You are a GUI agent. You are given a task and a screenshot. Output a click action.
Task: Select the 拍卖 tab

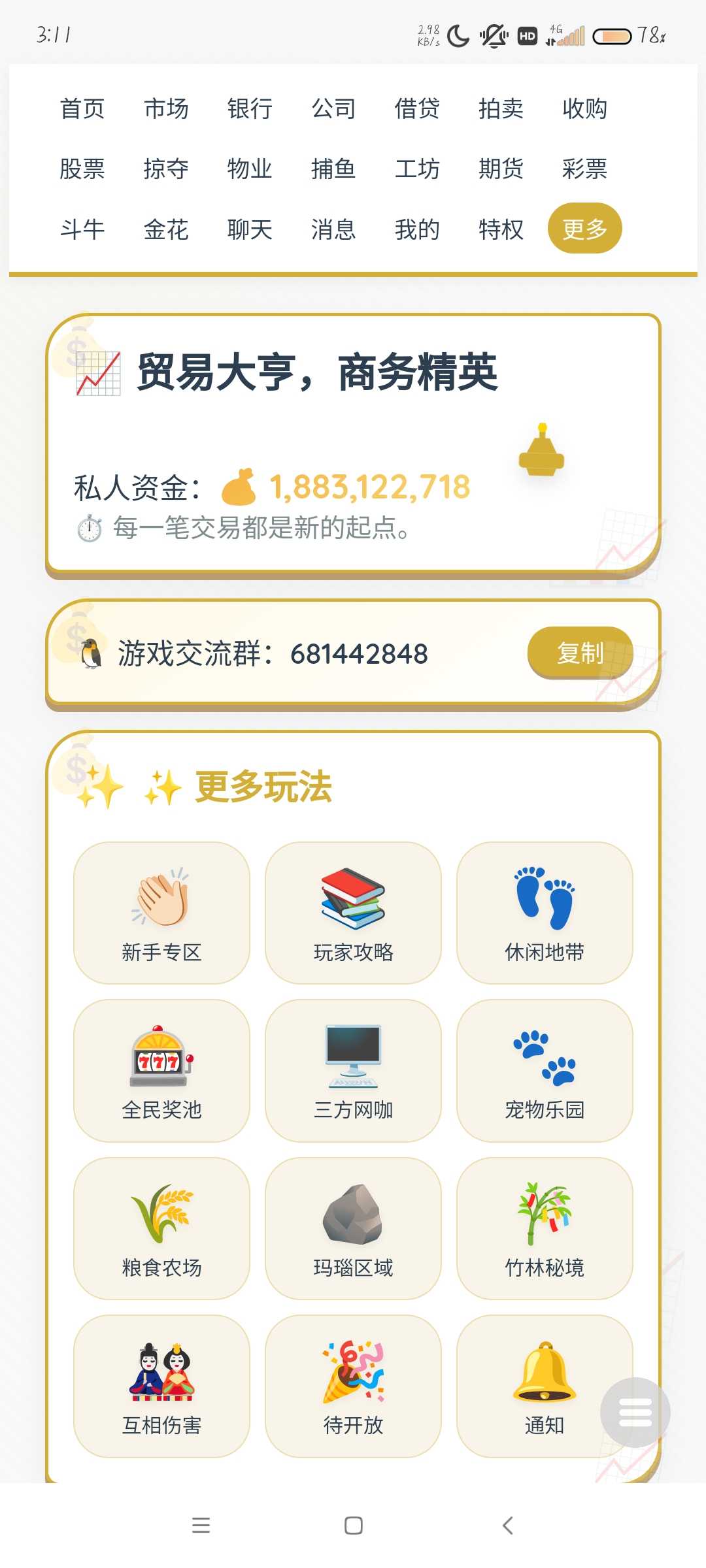(501, 108)
